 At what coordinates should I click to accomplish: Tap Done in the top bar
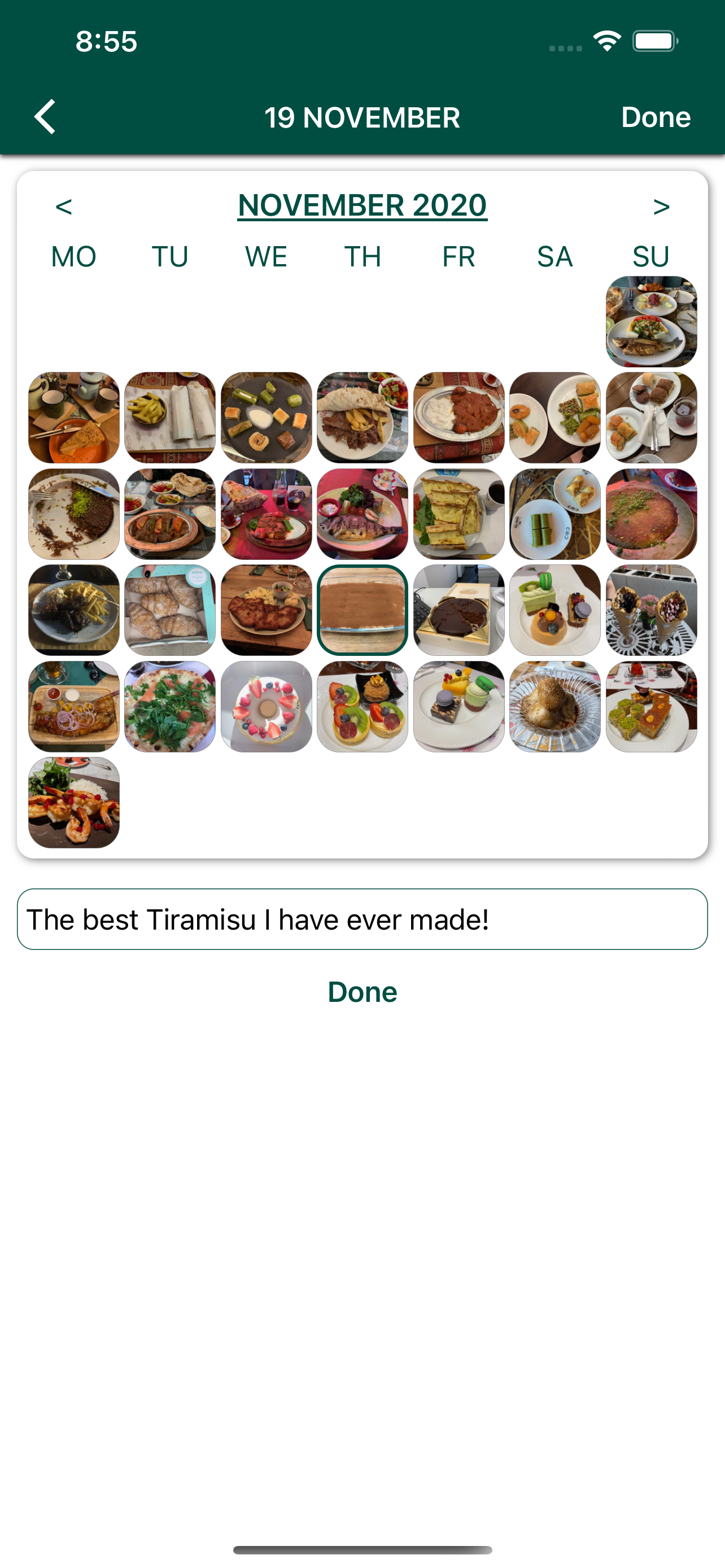pyautogui.click(x=655, y=117)
